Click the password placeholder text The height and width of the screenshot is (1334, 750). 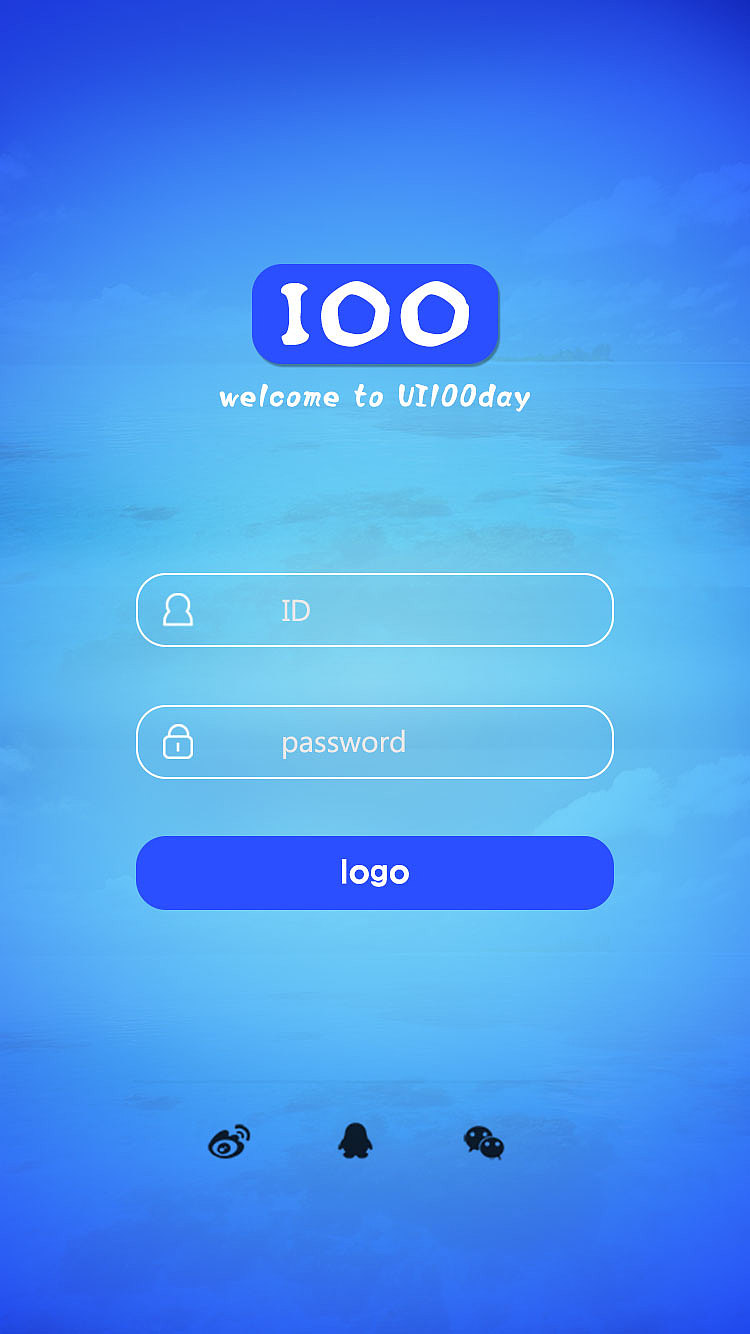(343, 742)
